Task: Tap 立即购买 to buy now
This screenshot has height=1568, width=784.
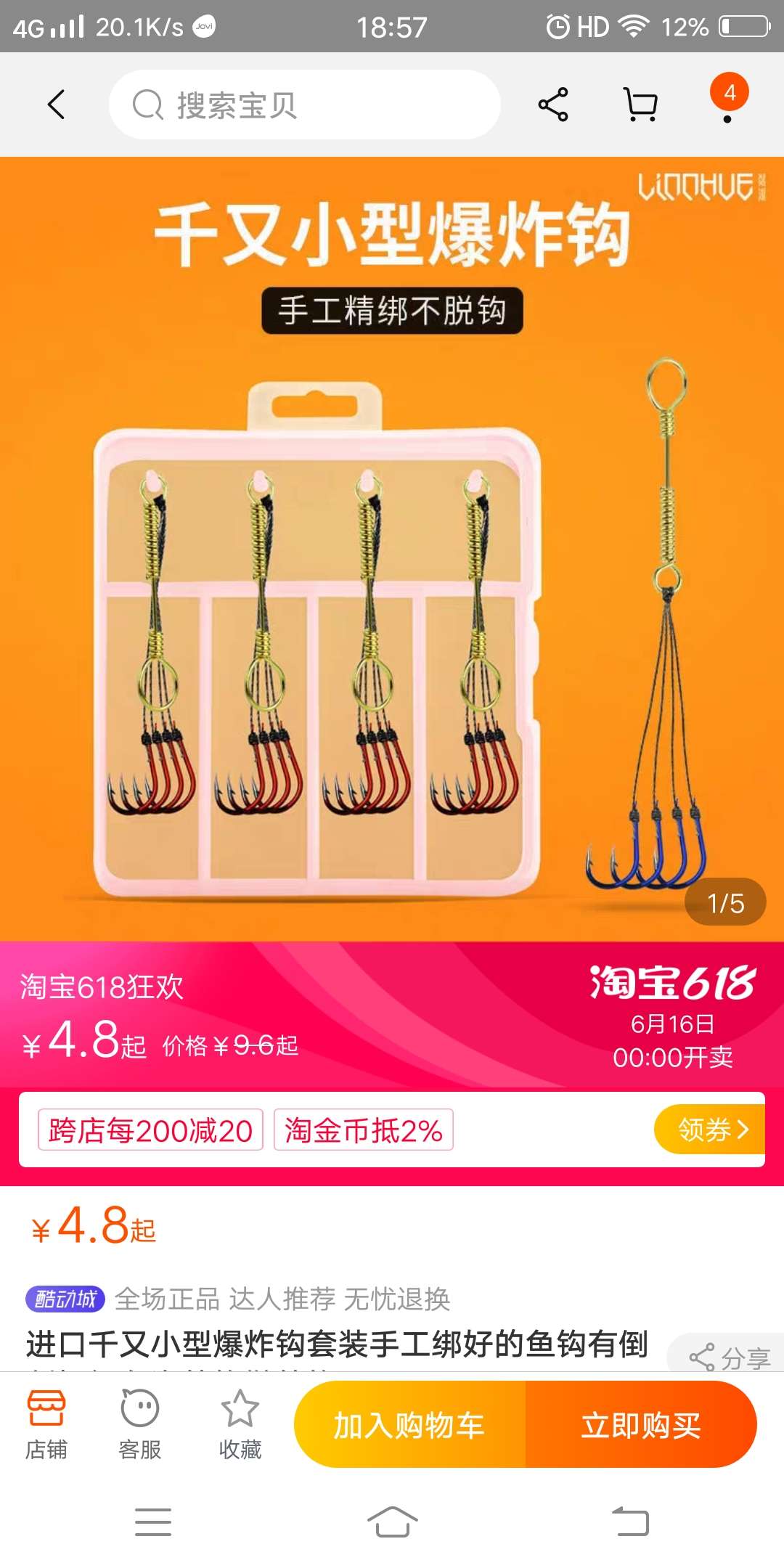Action: point(640,1426)
